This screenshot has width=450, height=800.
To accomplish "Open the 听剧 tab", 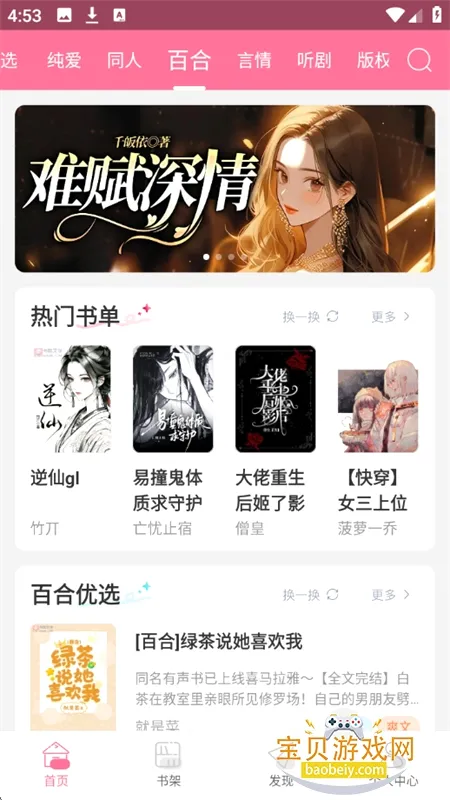I will (x=314, y=61).
